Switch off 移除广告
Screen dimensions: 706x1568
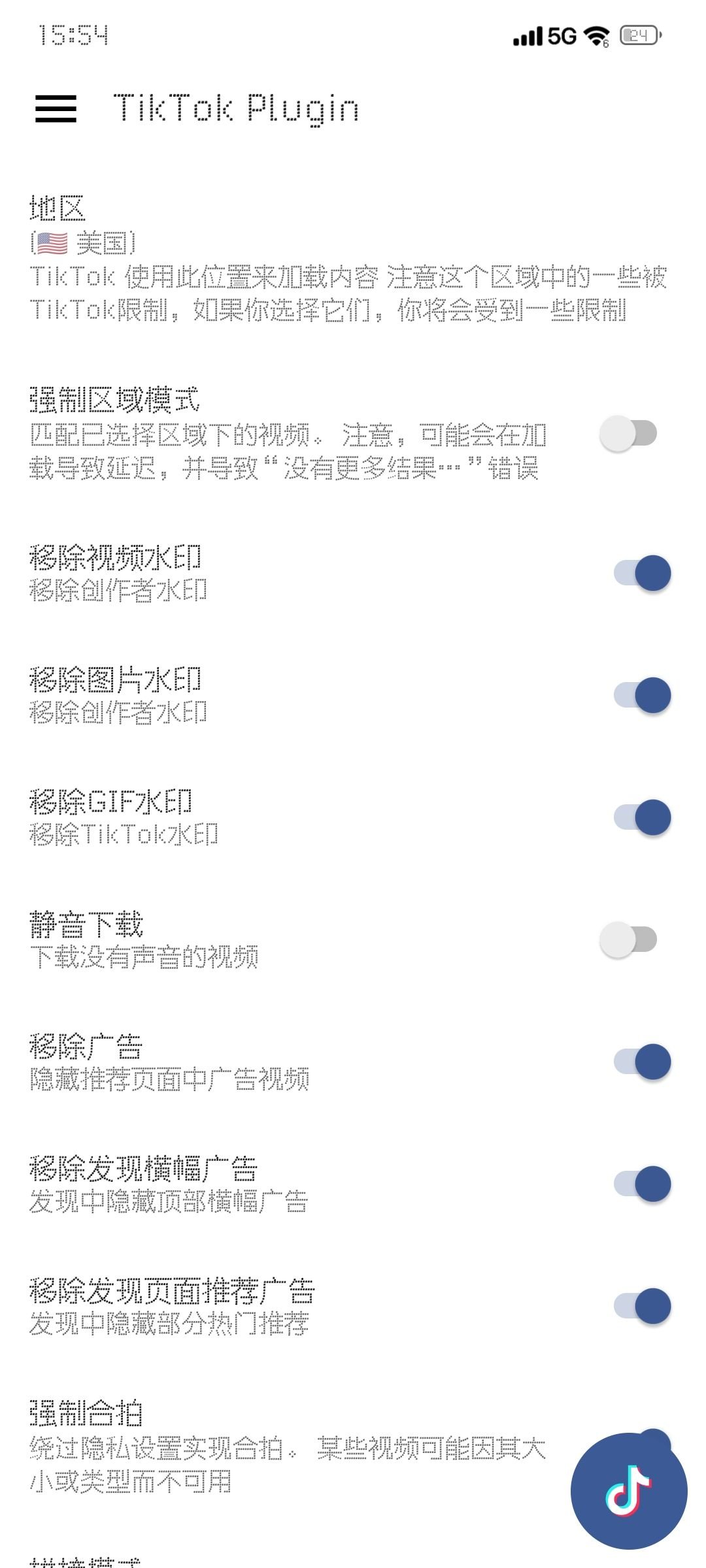[x=642, y=1062]
